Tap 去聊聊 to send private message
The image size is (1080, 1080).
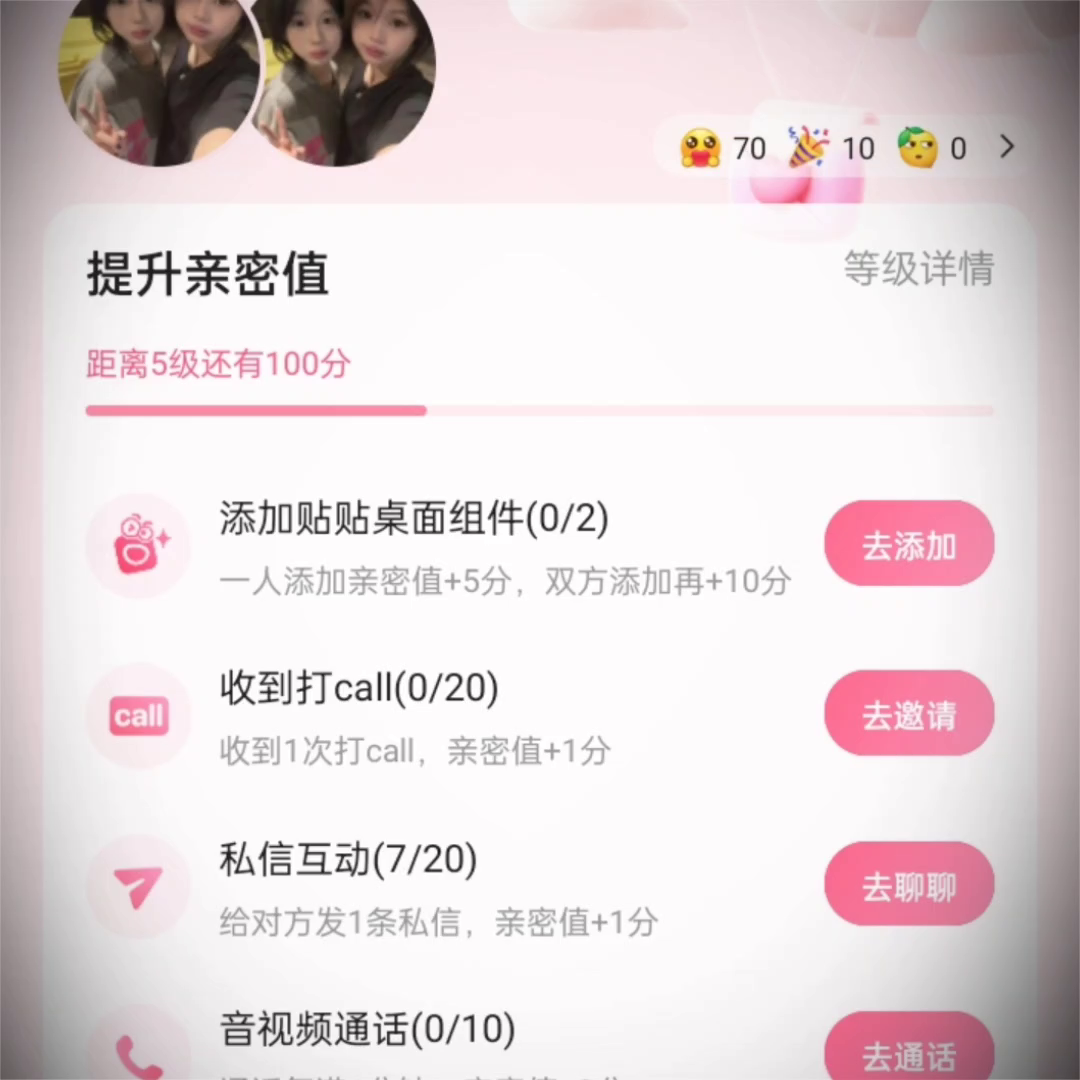[909, 886]
